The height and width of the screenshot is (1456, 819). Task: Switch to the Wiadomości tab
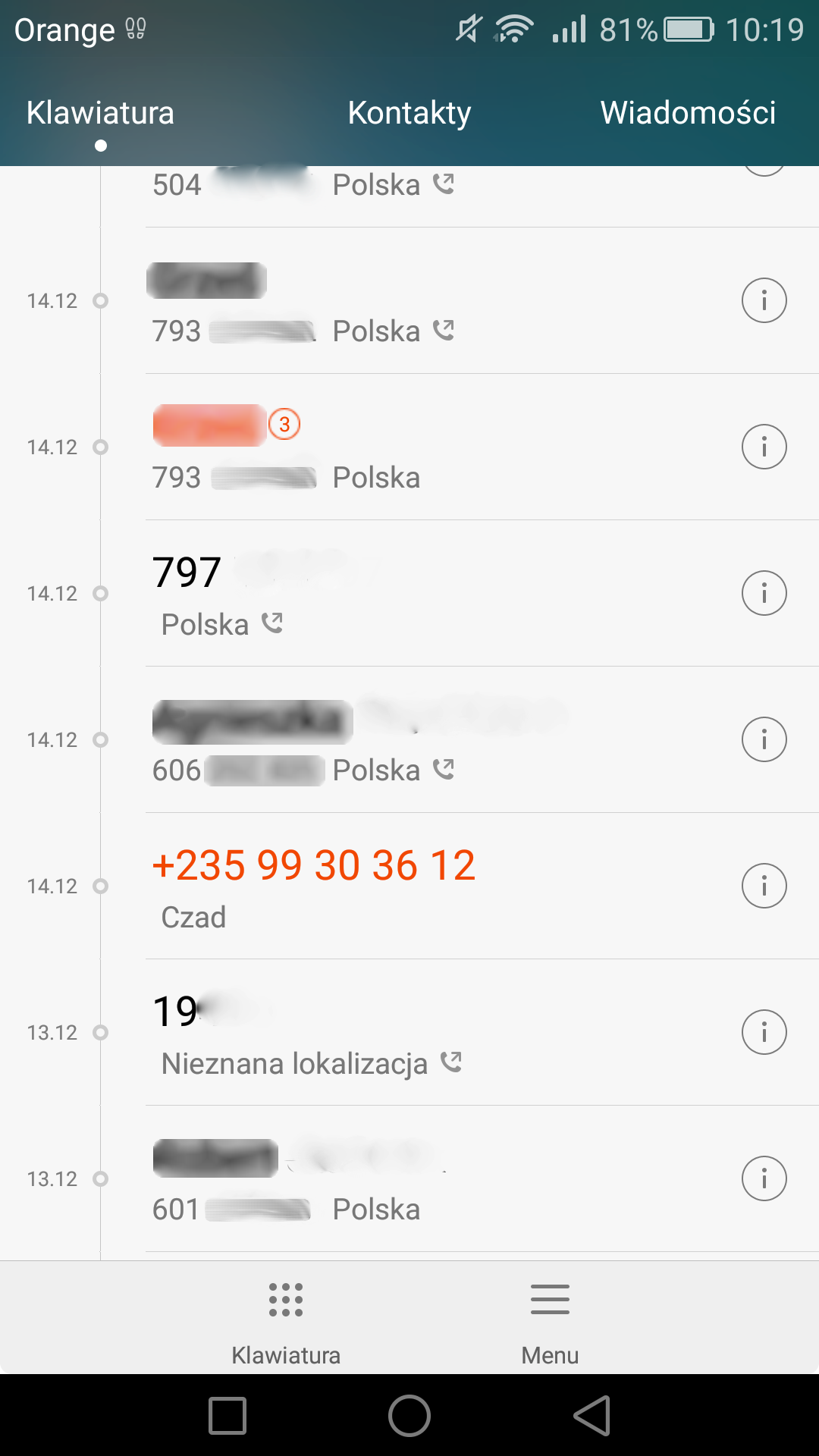[x=688, y=113]
